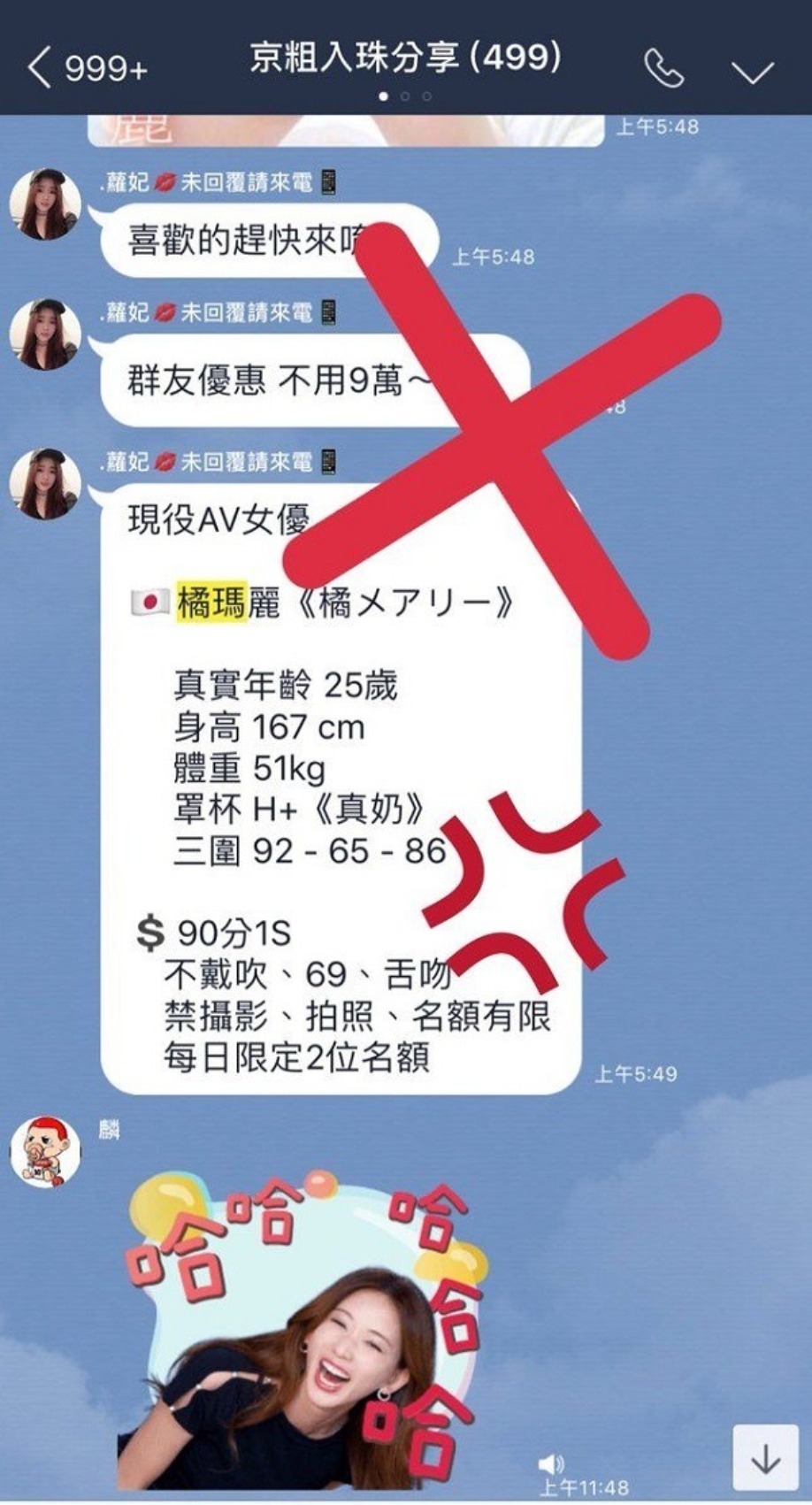Play the sticker sound speaker icon
The image size is (812, 1505).
[550, 1463]
